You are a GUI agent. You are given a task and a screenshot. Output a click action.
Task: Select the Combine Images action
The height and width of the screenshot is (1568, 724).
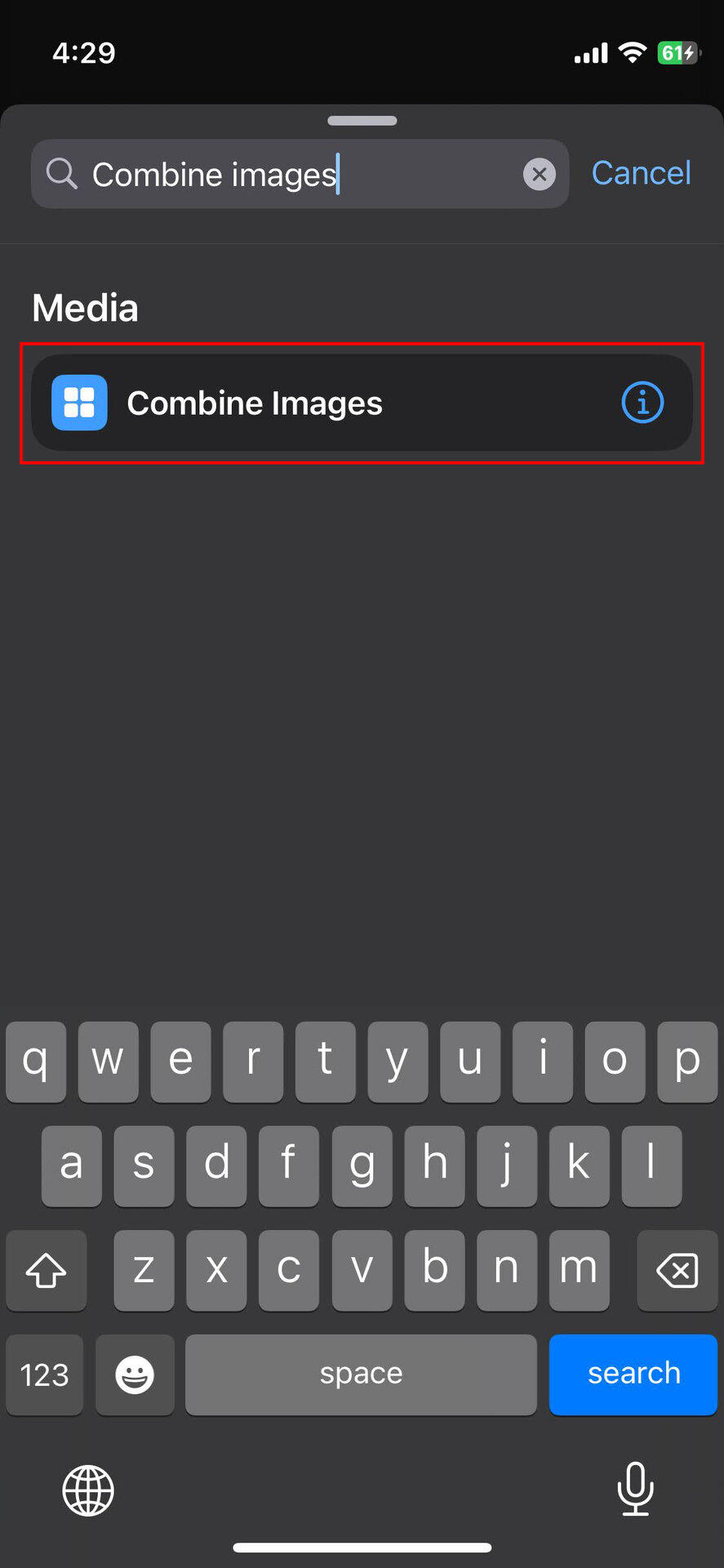coord(362,403)
